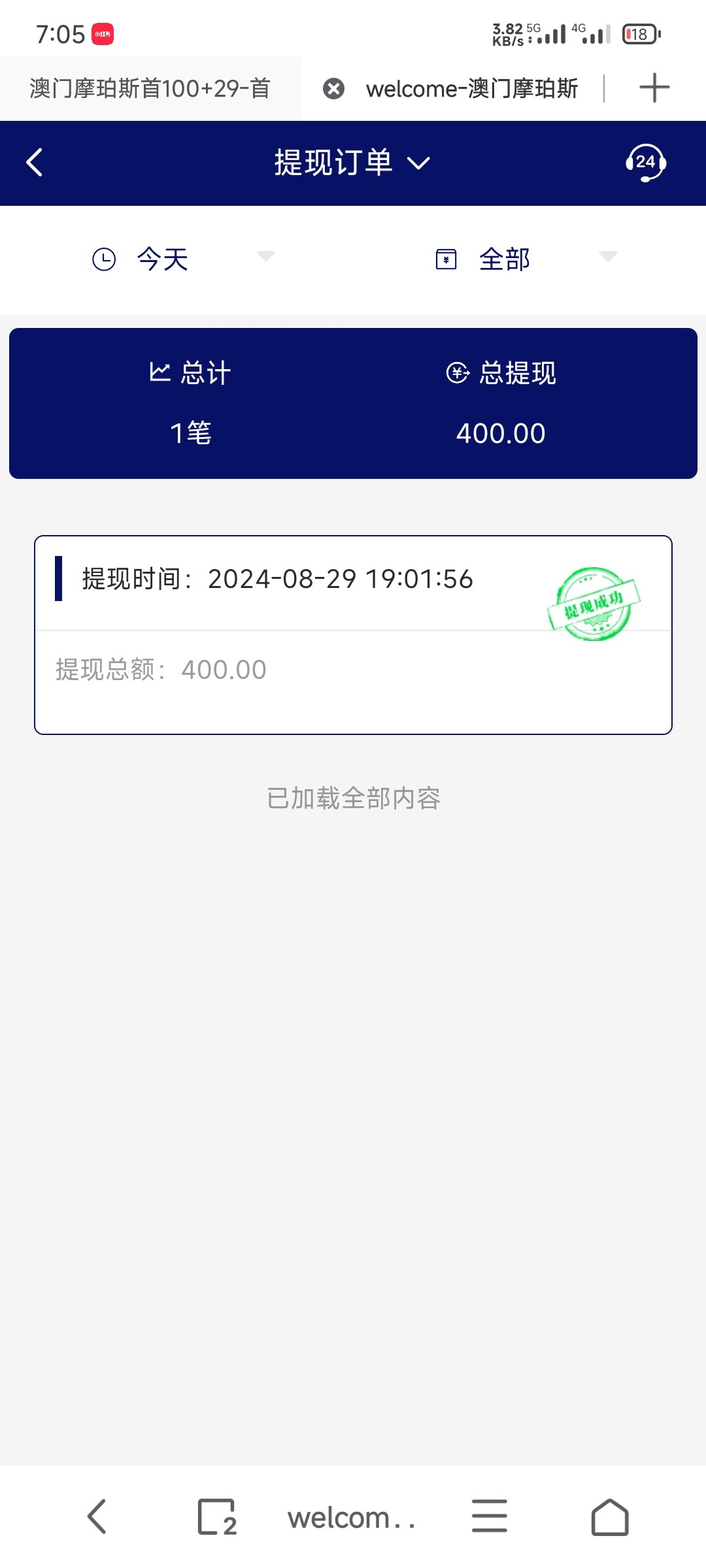Switch to the 澳门摩珀斯首100+29 browser tab
This screenshot has height=1568, width=706.
pyautogui.click(x=150, y=88)
